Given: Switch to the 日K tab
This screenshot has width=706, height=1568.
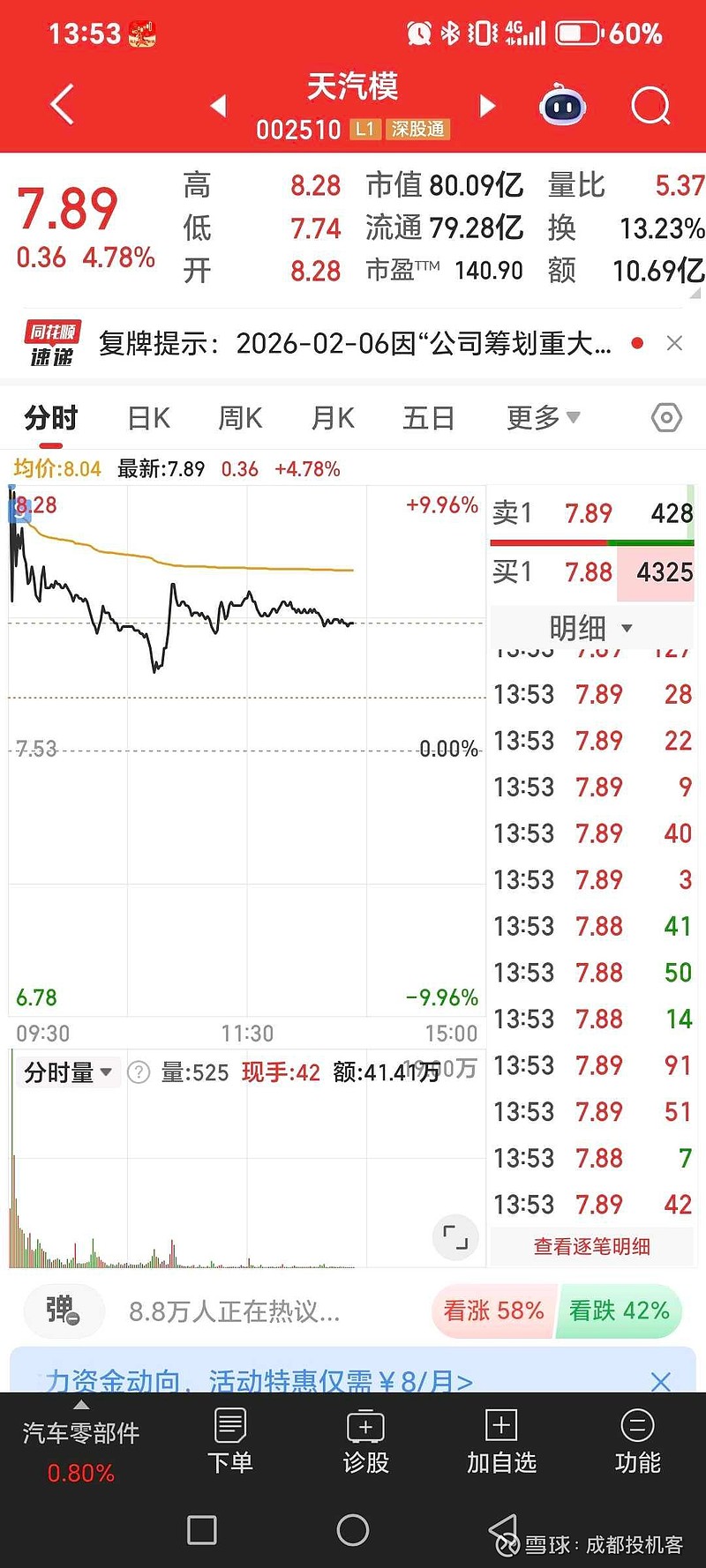Looking at the screenshot, I should (x=147, y=417).
